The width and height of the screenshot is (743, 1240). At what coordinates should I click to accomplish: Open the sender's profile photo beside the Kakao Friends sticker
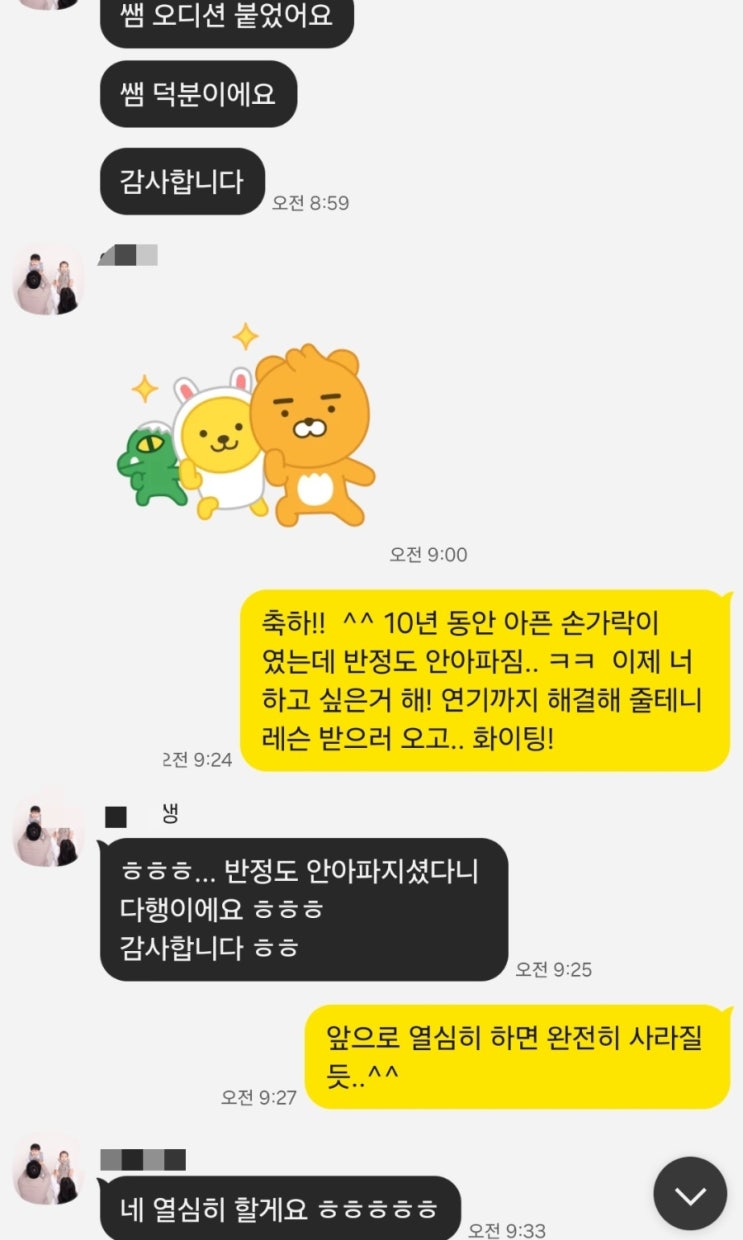click(x=46, y=279)
